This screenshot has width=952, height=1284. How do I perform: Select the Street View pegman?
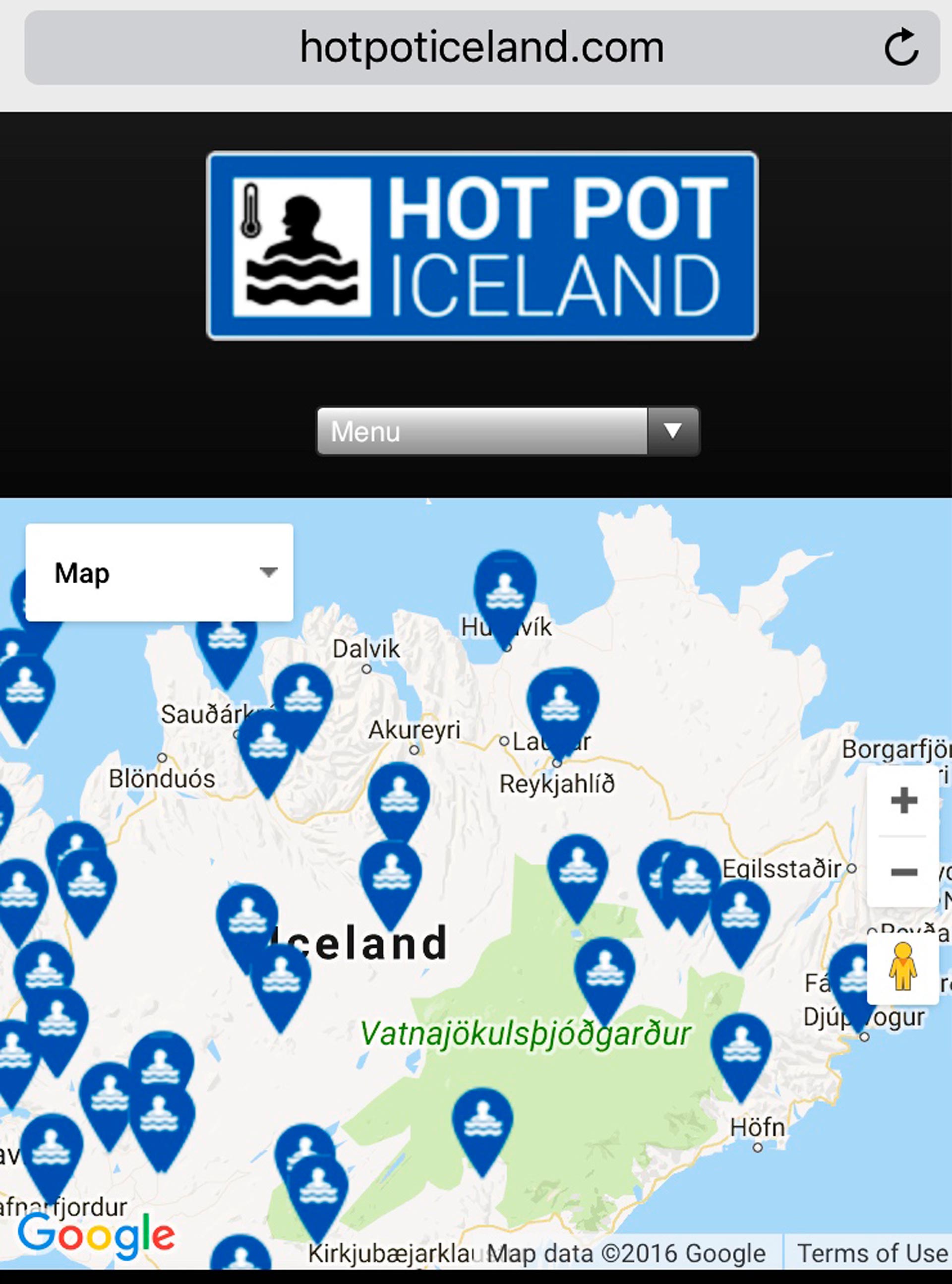902,967
